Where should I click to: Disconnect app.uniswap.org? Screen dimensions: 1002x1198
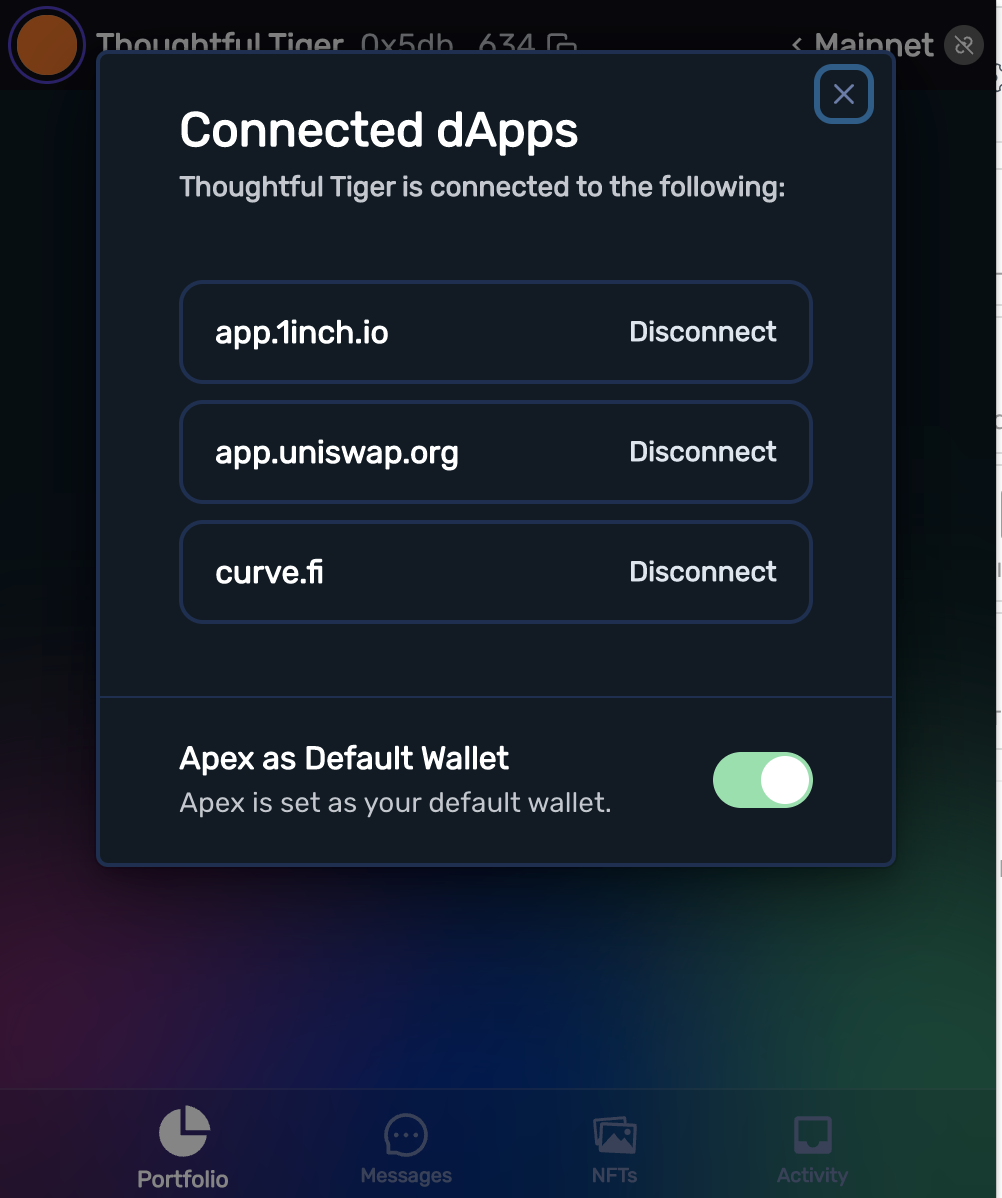702,452
